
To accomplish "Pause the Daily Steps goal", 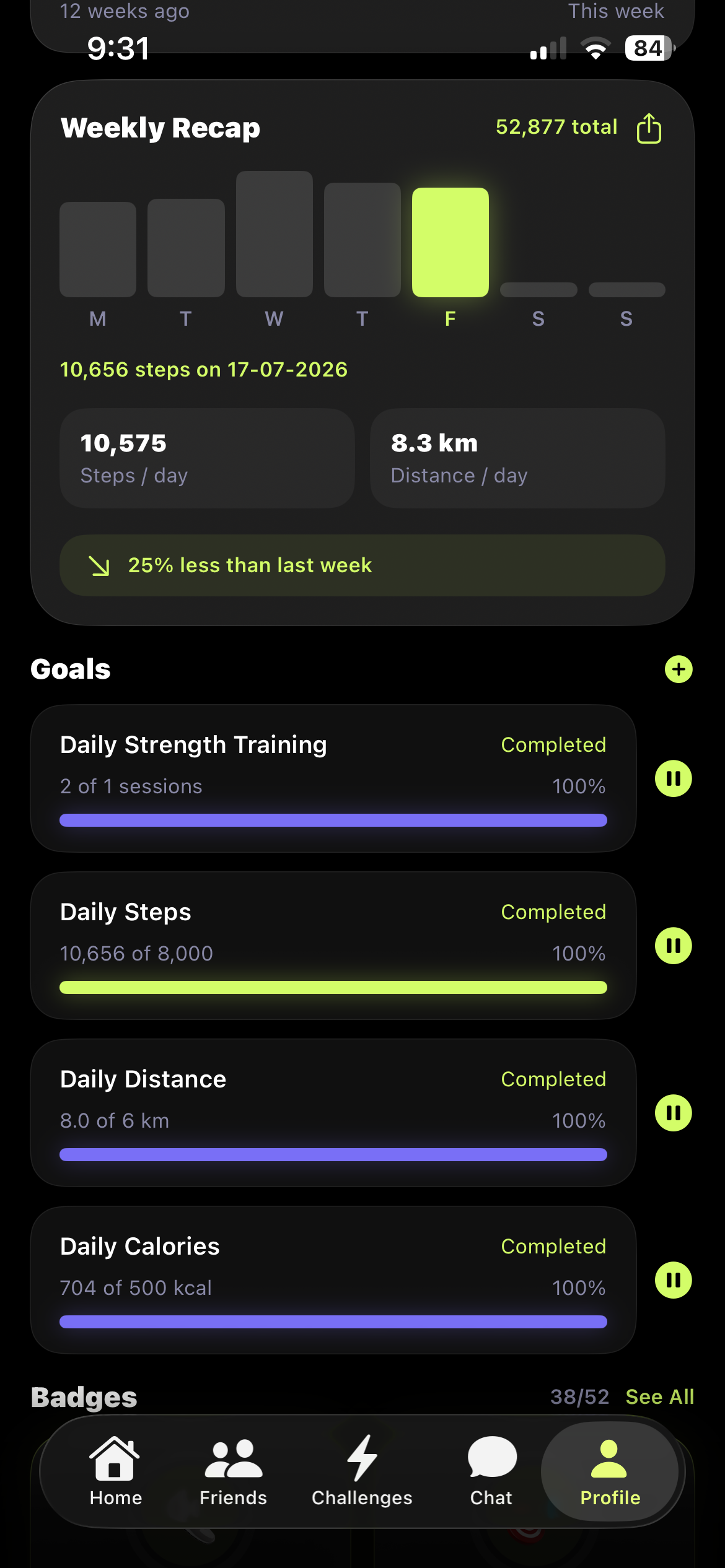I will (x=674, y=946).
